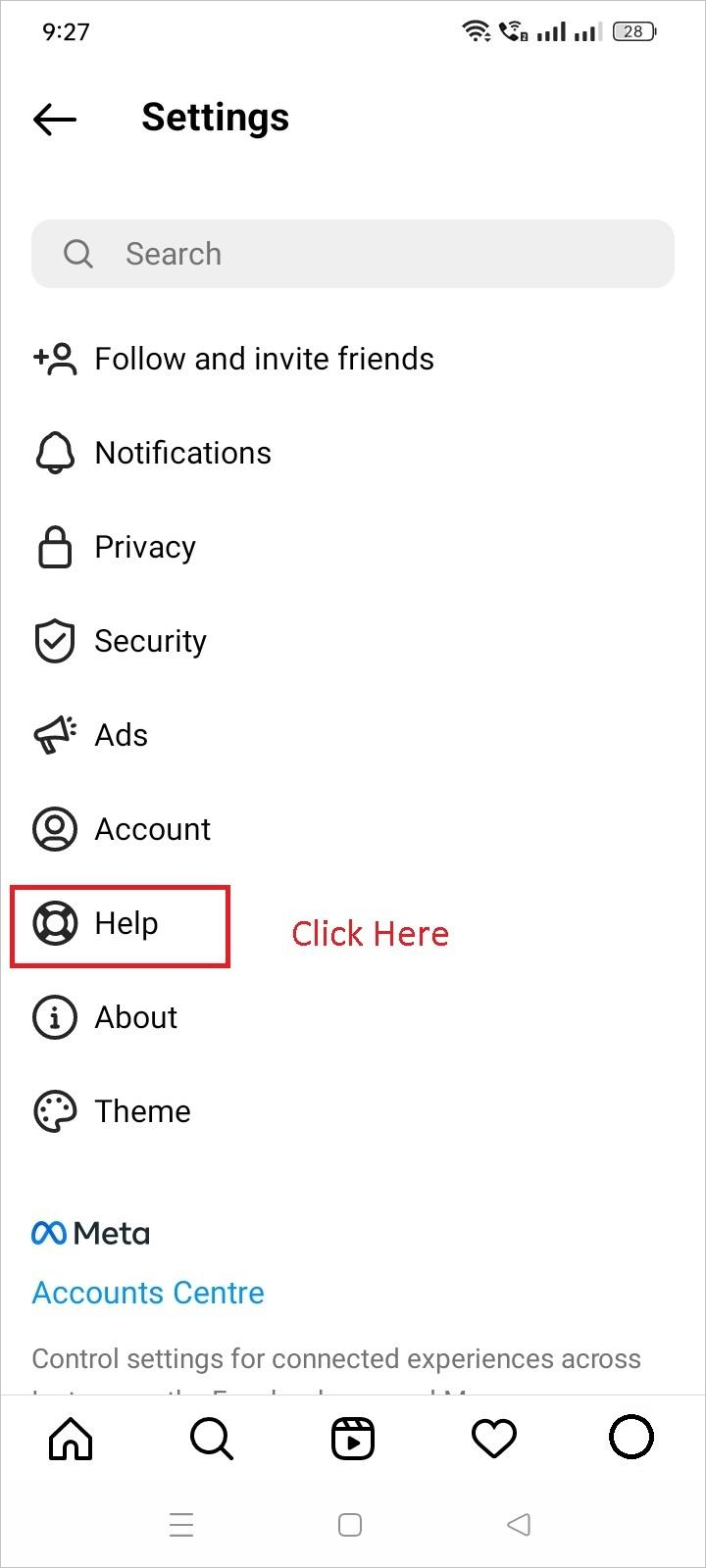Switch to the Home tab
The width and height of the screenshot is (706, 1568).
pos(71,1439)
